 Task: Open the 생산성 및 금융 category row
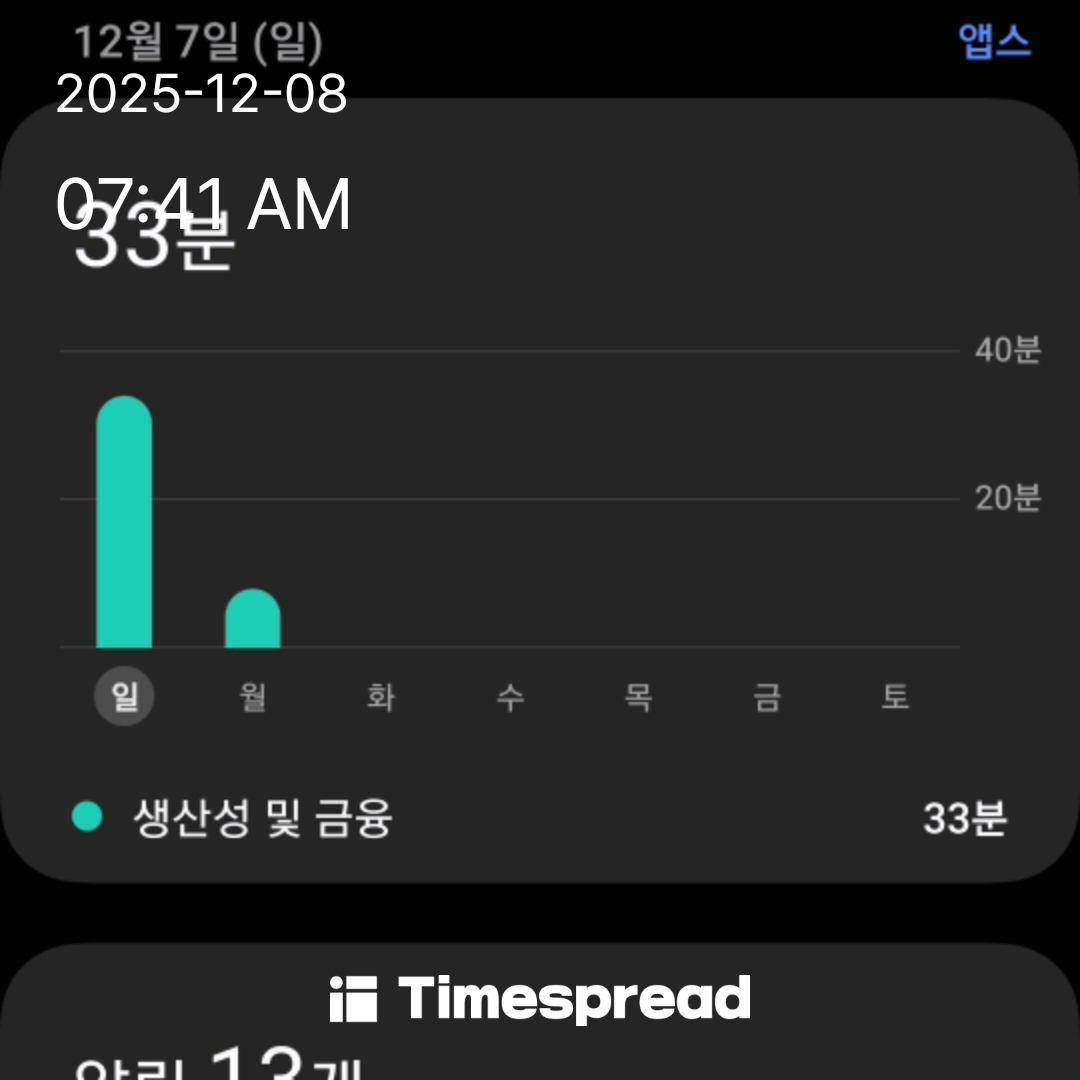click(540, 818)
